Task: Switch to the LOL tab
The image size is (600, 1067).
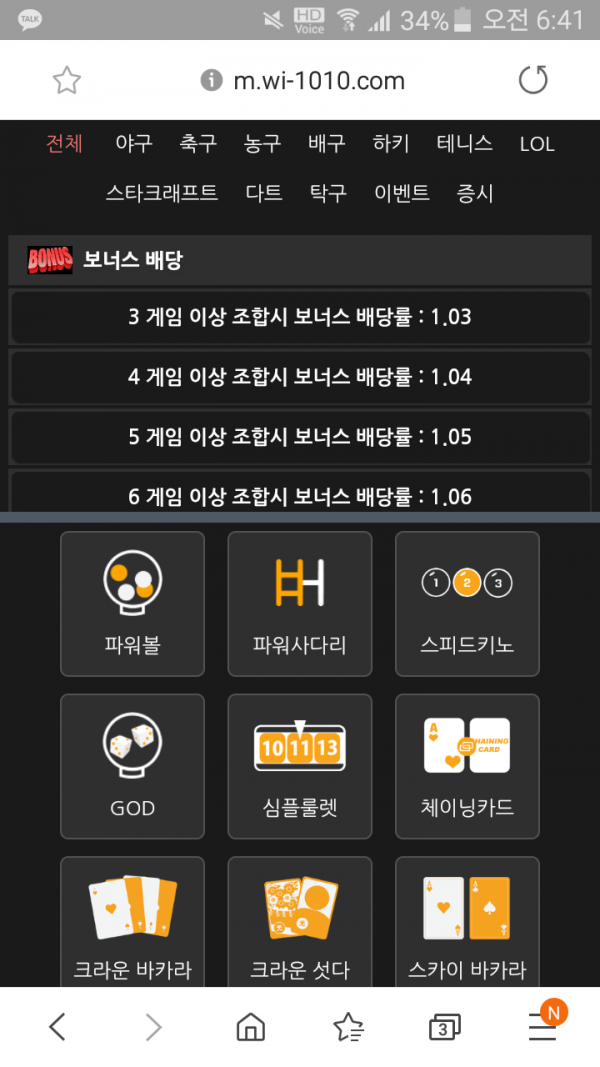Action: [x=537, y=144]
